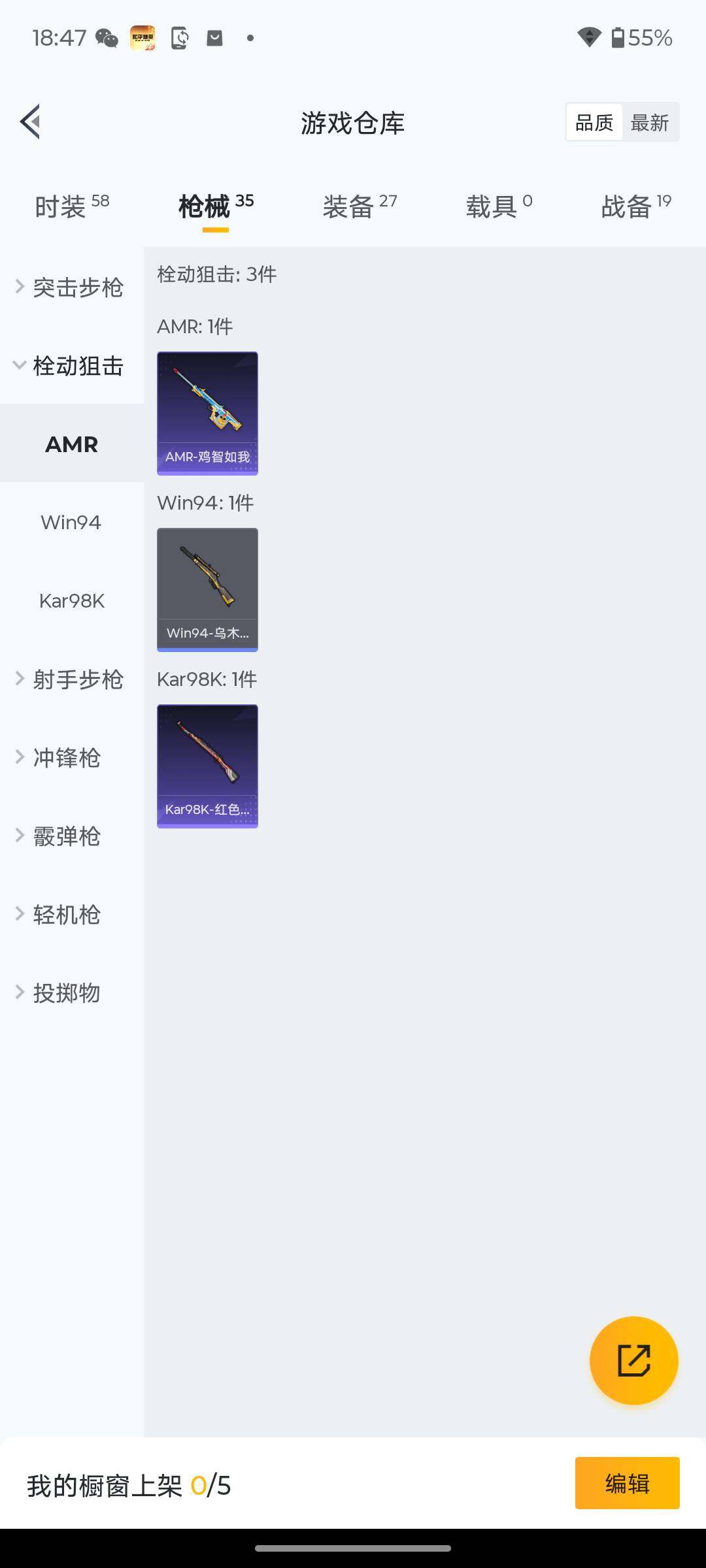The image size is (706, 1568).
Task: Sort by 最新
Action: 649,122
